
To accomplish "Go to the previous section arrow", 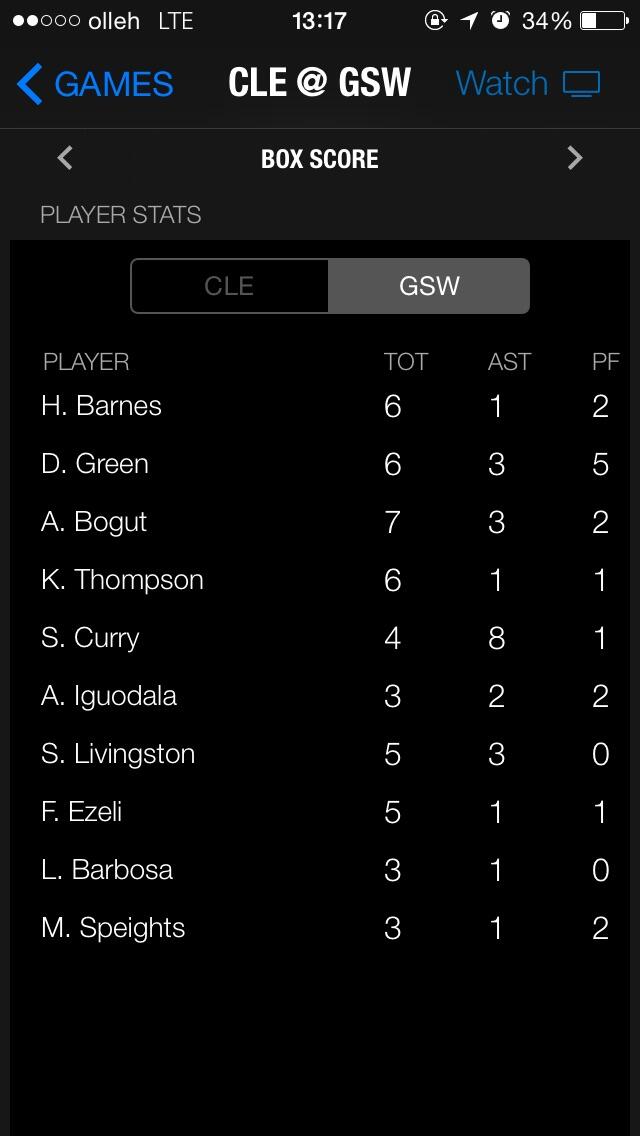I will [x=65, y=158].
